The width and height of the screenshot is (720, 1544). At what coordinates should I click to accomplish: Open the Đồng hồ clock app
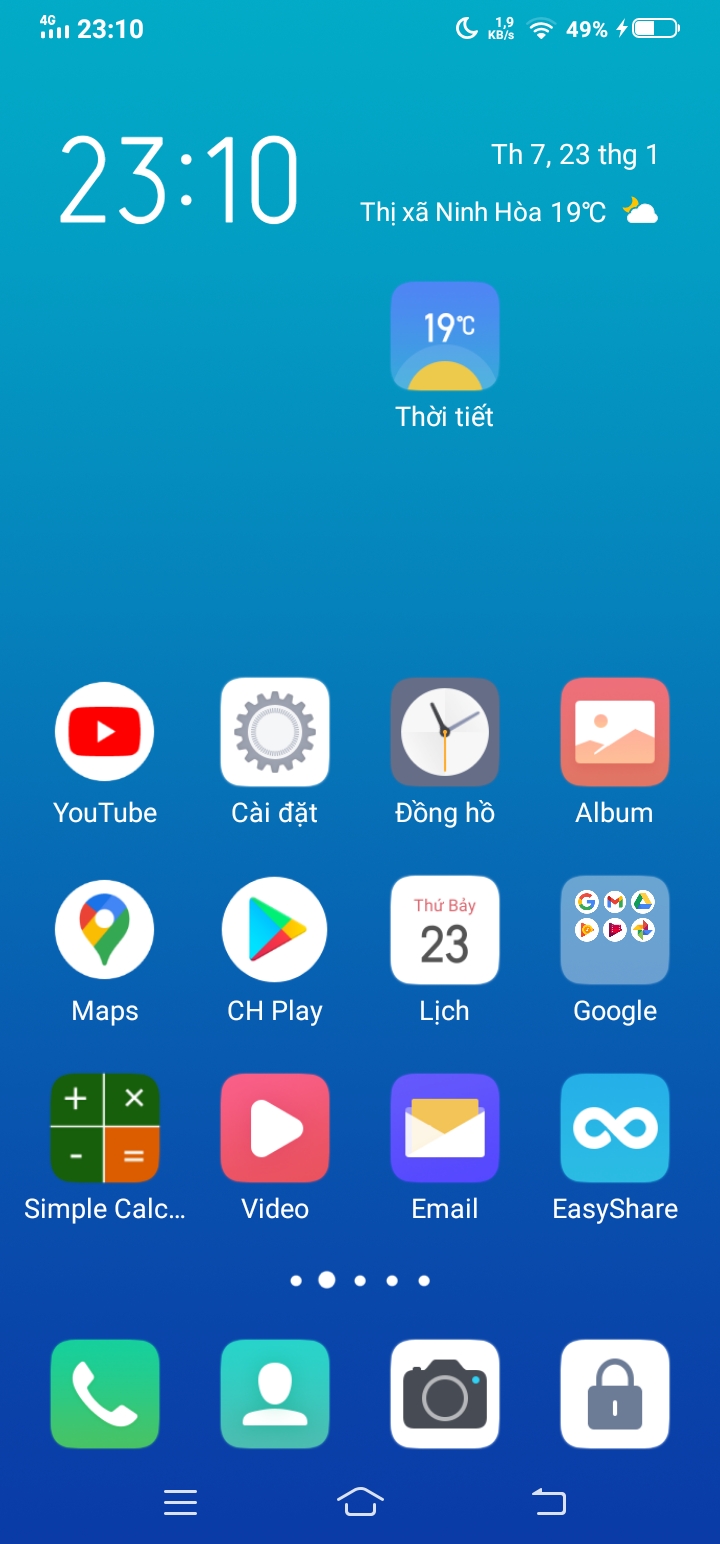click(444, 732)
